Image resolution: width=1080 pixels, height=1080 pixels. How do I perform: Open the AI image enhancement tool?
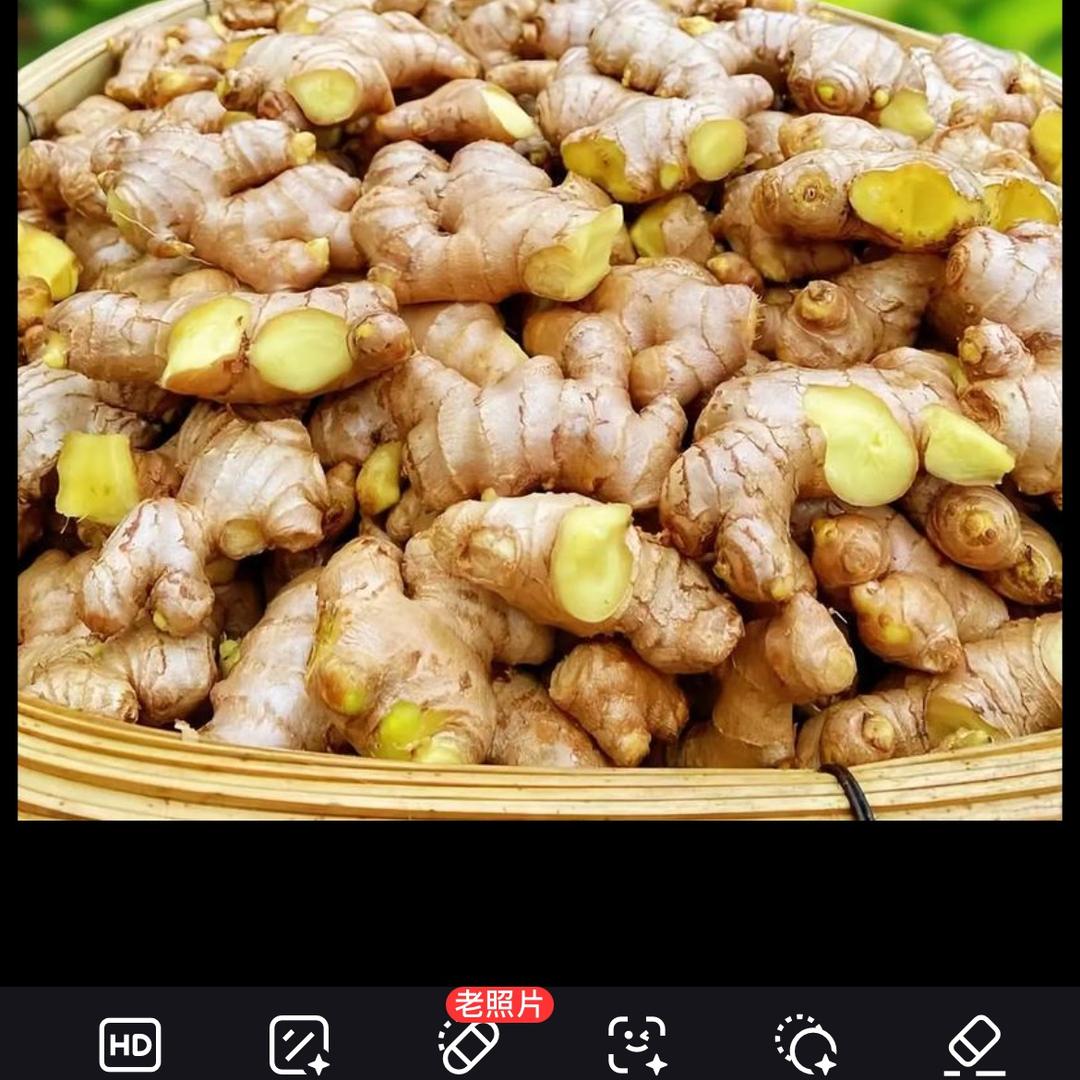(x=299, y=1045)
